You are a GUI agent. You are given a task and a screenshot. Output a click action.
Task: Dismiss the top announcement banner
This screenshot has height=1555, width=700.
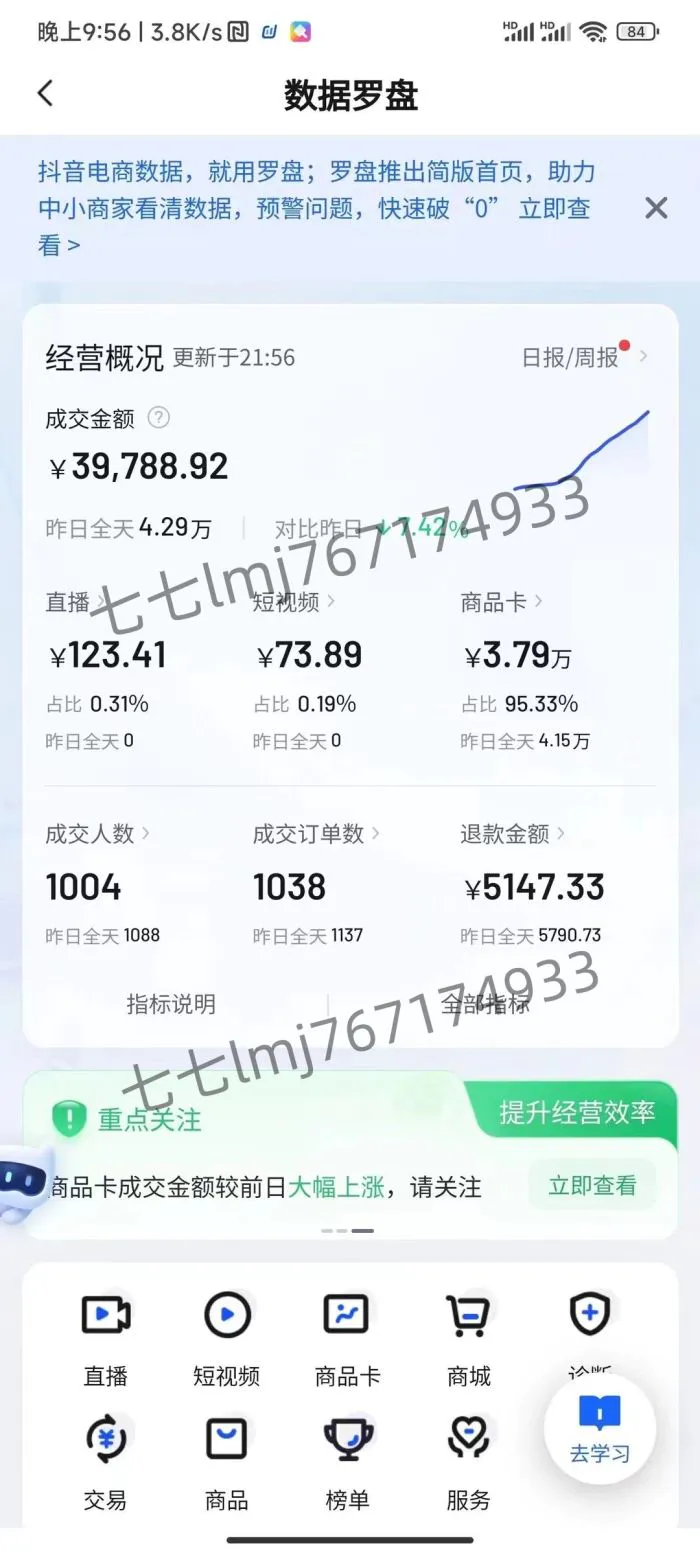pos(656,208)
